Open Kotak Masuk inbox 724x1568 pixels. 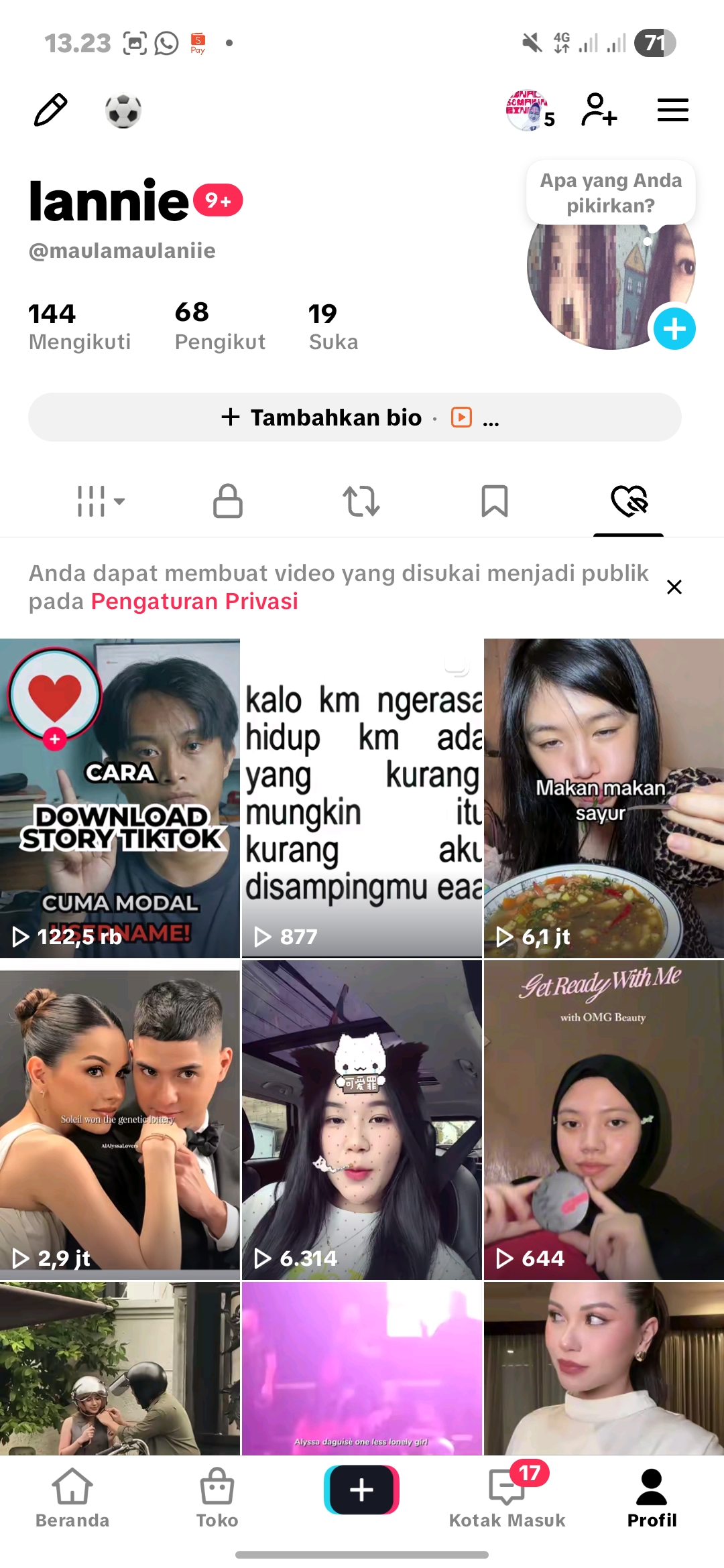[x=507, y=1498]
